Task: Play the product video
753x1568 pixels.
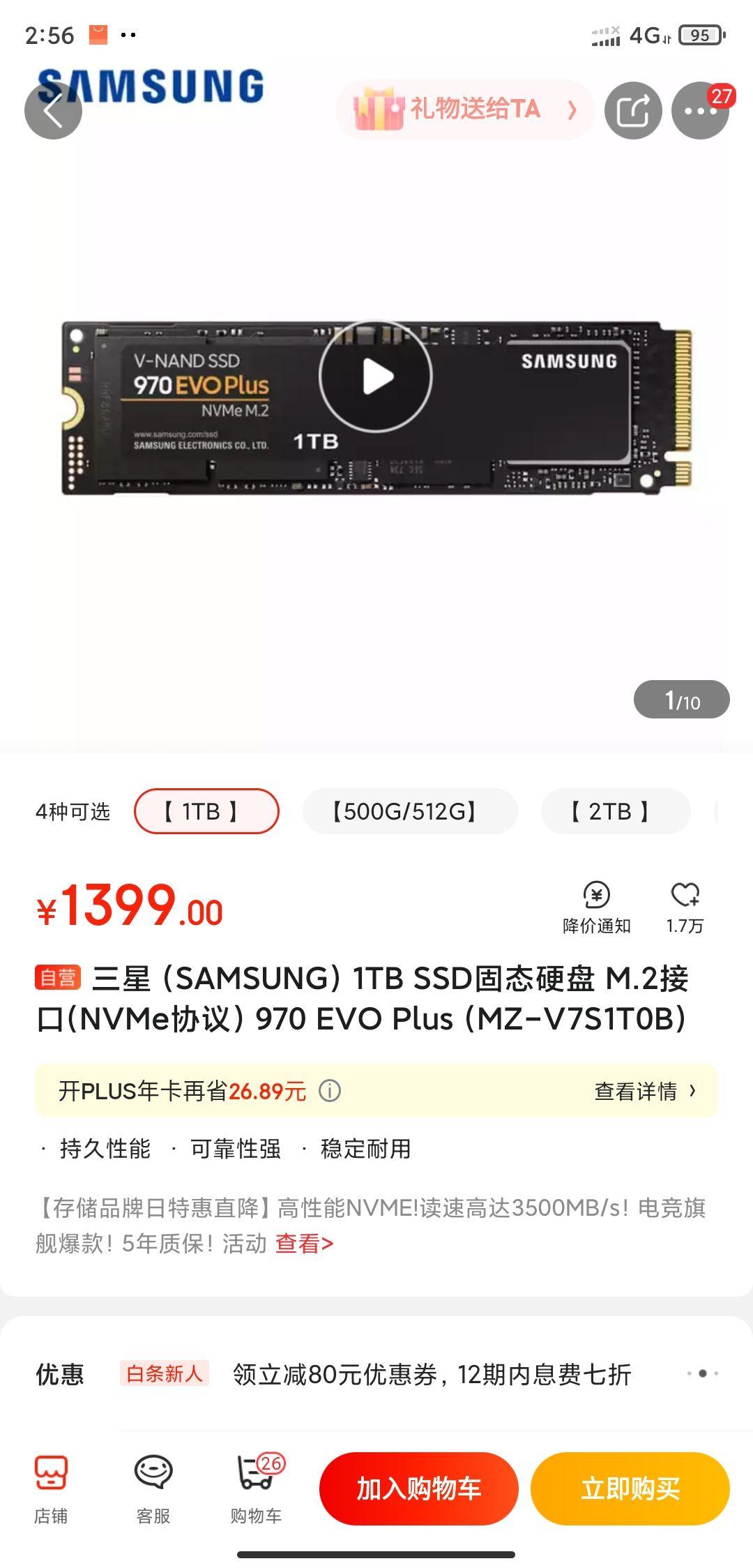Action: 376,377
